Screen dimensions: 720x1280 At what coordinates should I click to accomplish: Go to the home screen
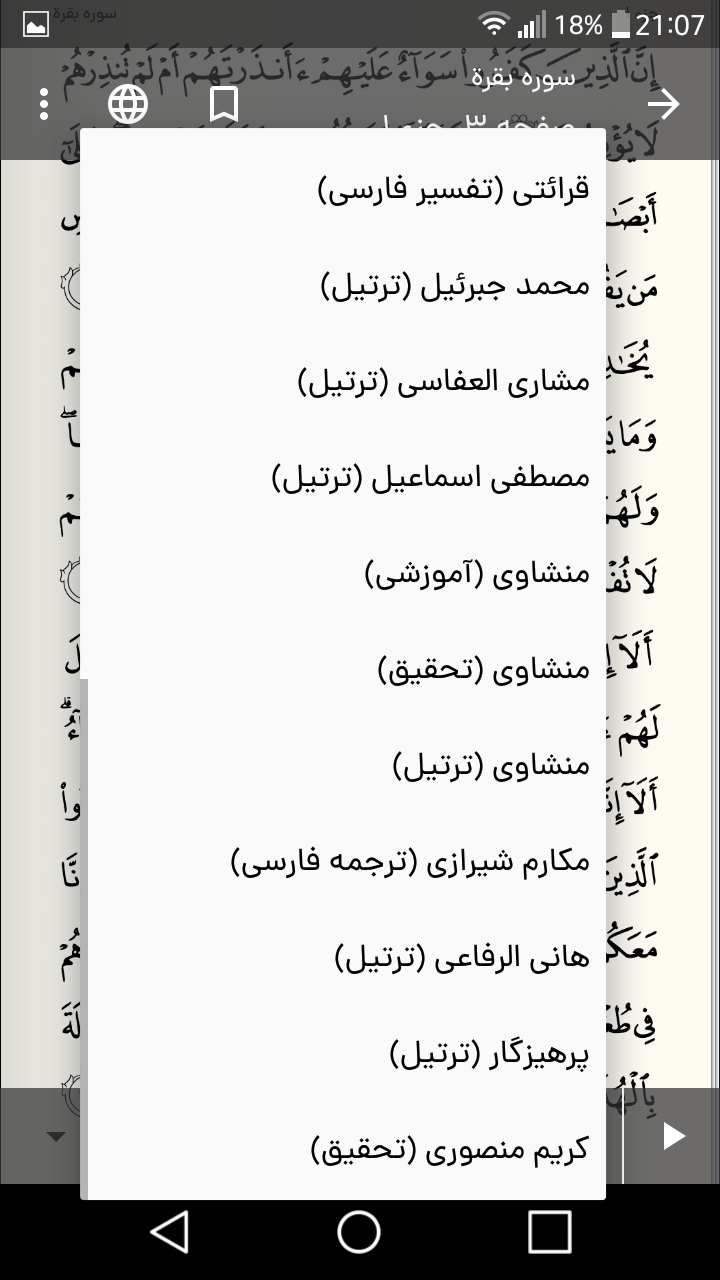(359, 1232)
